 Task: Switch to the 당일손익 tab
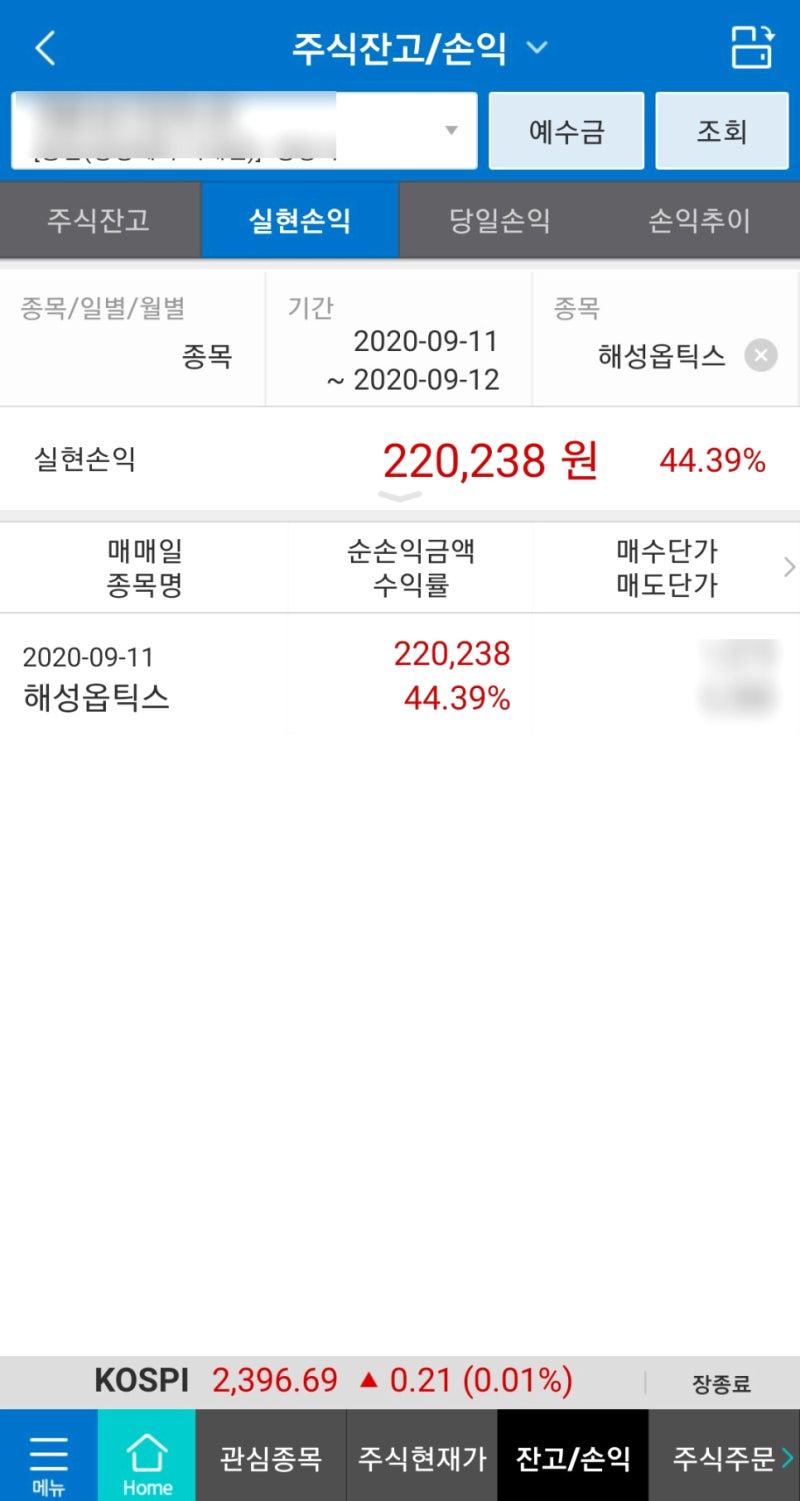(x=499, y=221)
